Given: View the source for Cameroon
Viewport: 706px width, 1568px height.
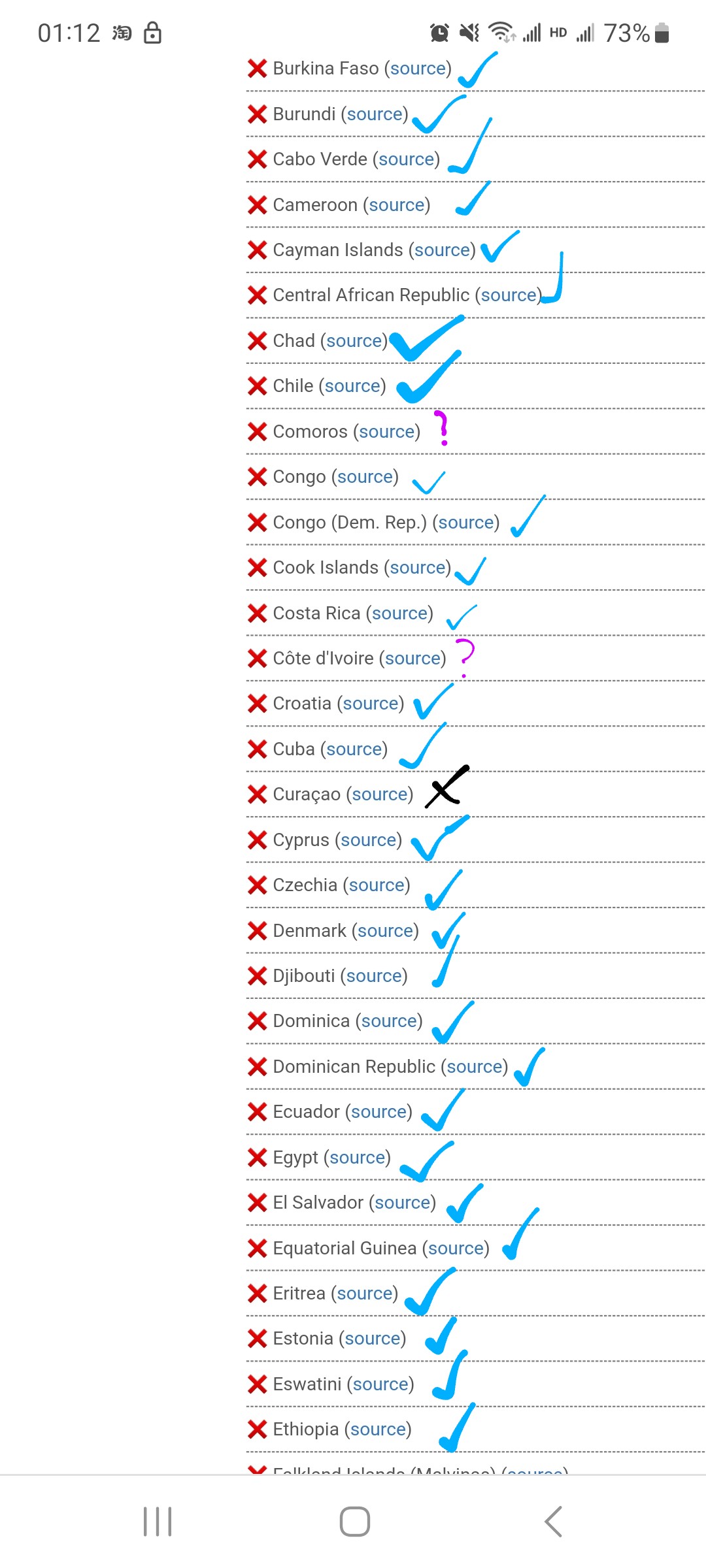Looking at the screenshot, I should pyautogui.click(x=397, y=205).
